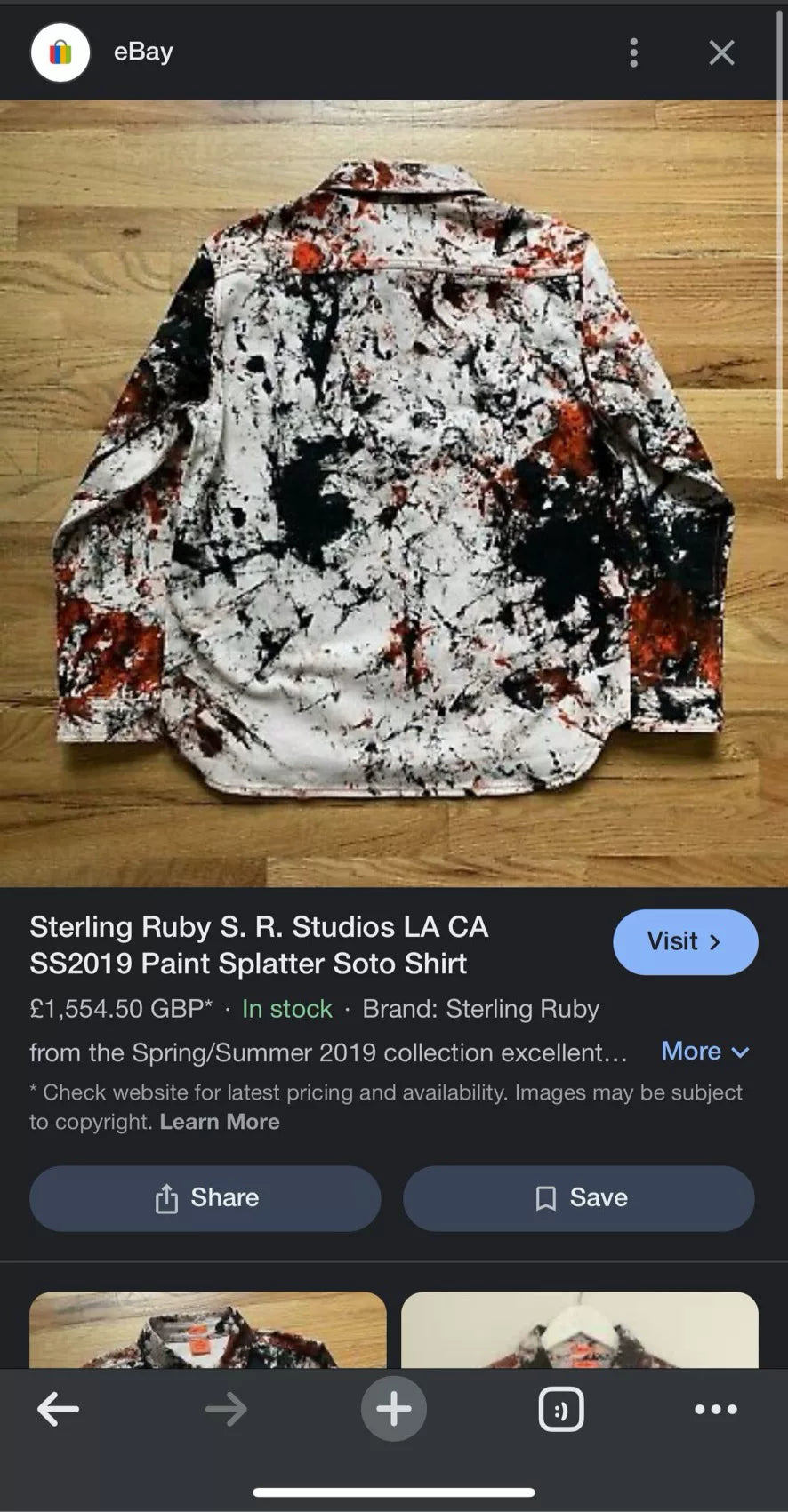Share the Sterling Ruby shirt listing

pyautogui.click(x=205, y=1198)
